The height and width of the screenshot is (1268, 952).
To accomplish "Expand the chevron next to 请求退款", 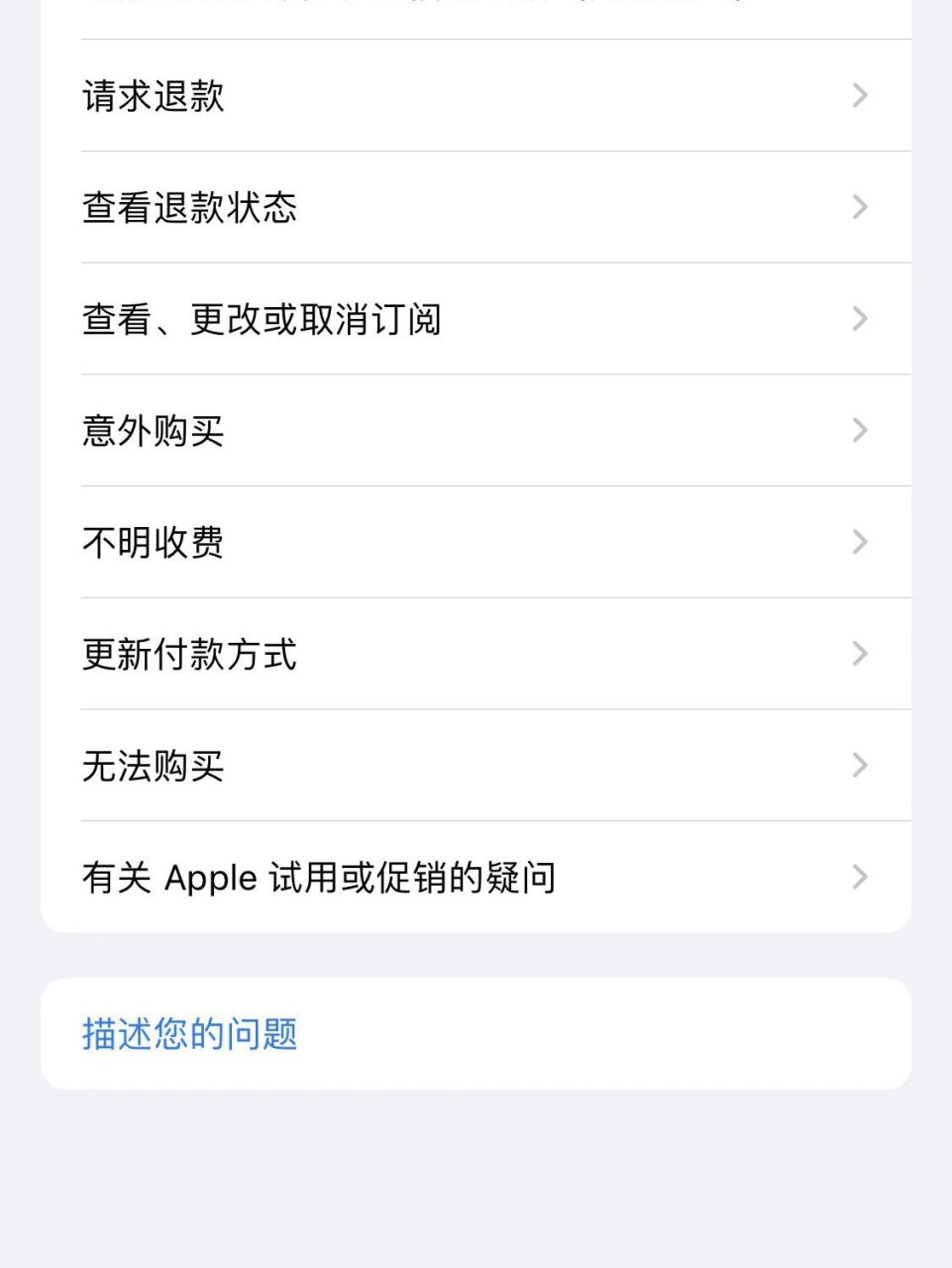I will coord(861,95).
